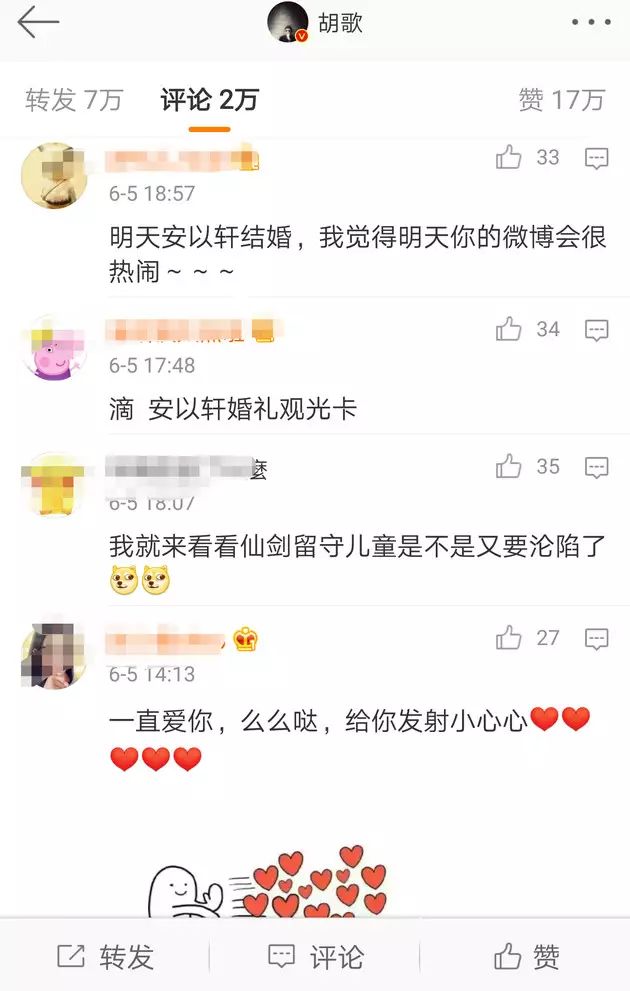Like the comment about 明天安以轩结婚
The width and height of the screenshot is (630, 991).
[x=510, y=158]
